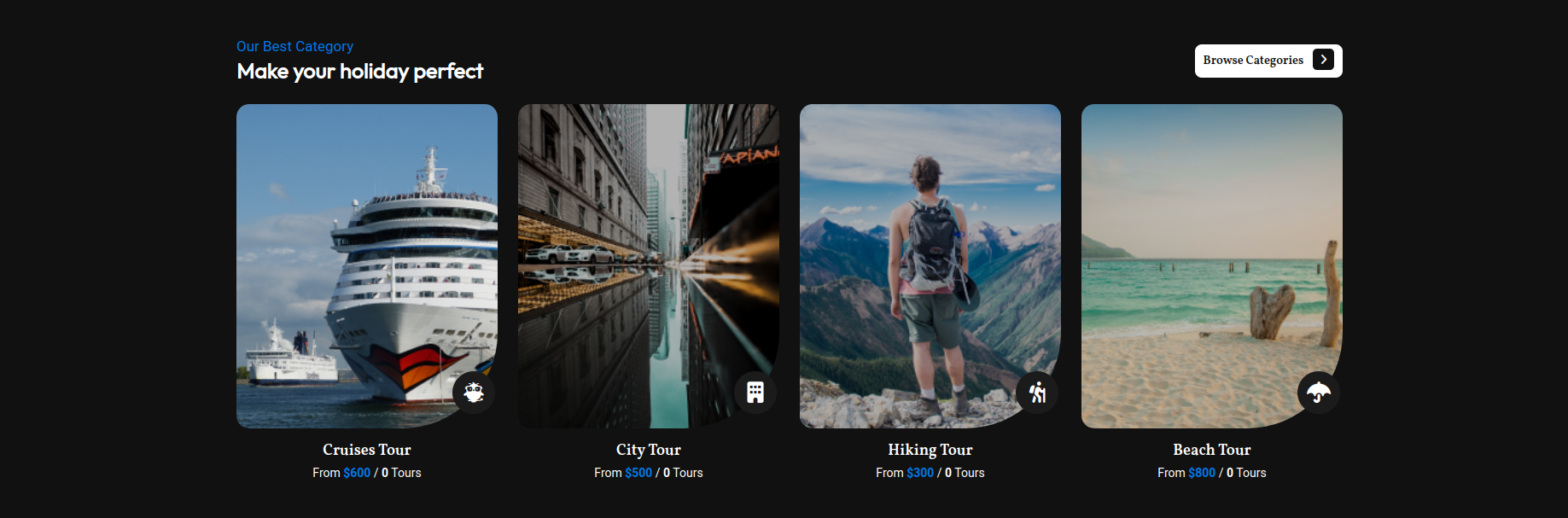Open the Browse Categories button
This screenshot has width=1568, height=518.
[1268, 61]
